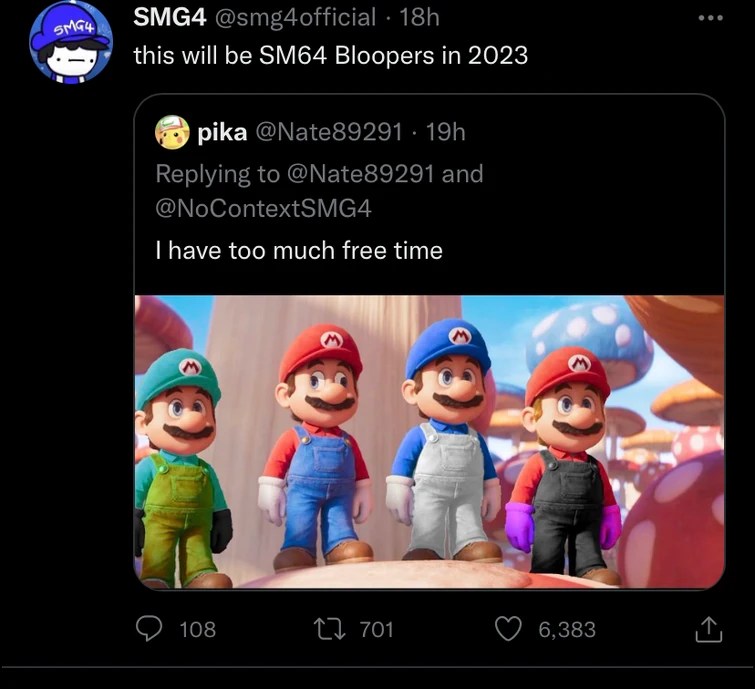Image resolution: width=755 pixels, height=689 pixels.
Task: Like the SM64 Bloopers tweet
Action: tap(510, 628)
